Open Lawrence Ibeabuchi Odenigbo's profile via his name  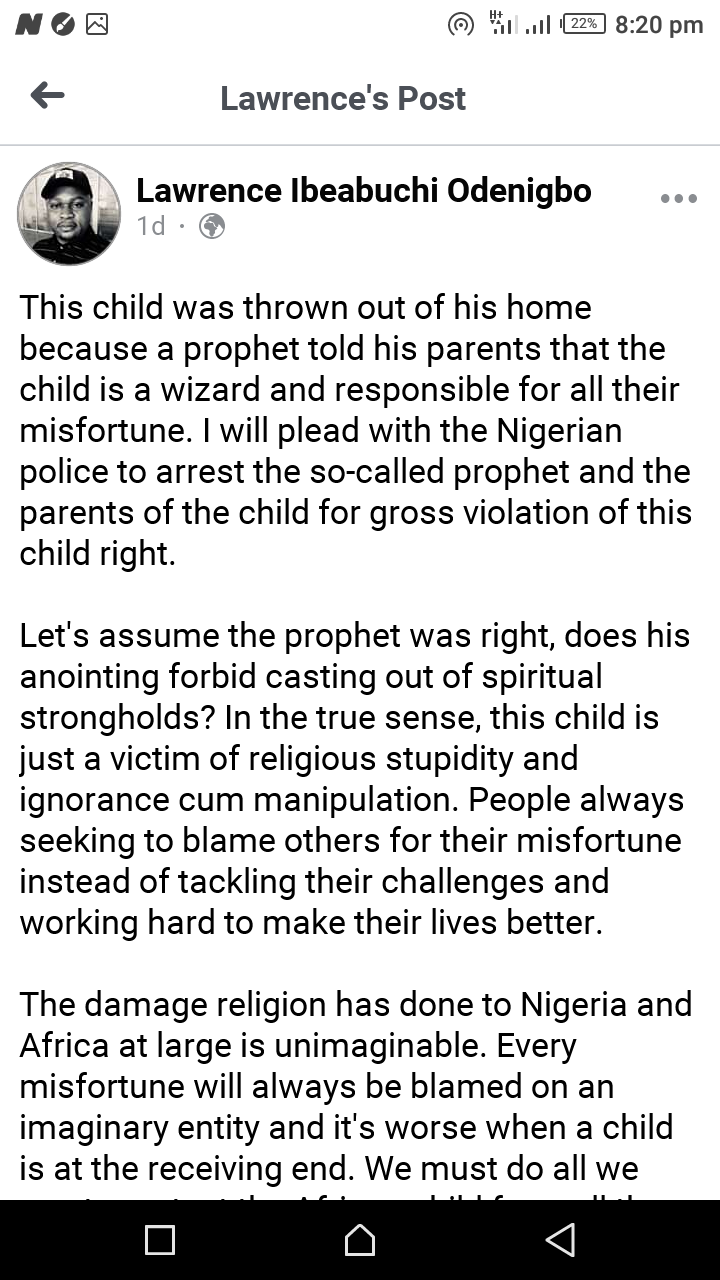[x=364, y=190]
